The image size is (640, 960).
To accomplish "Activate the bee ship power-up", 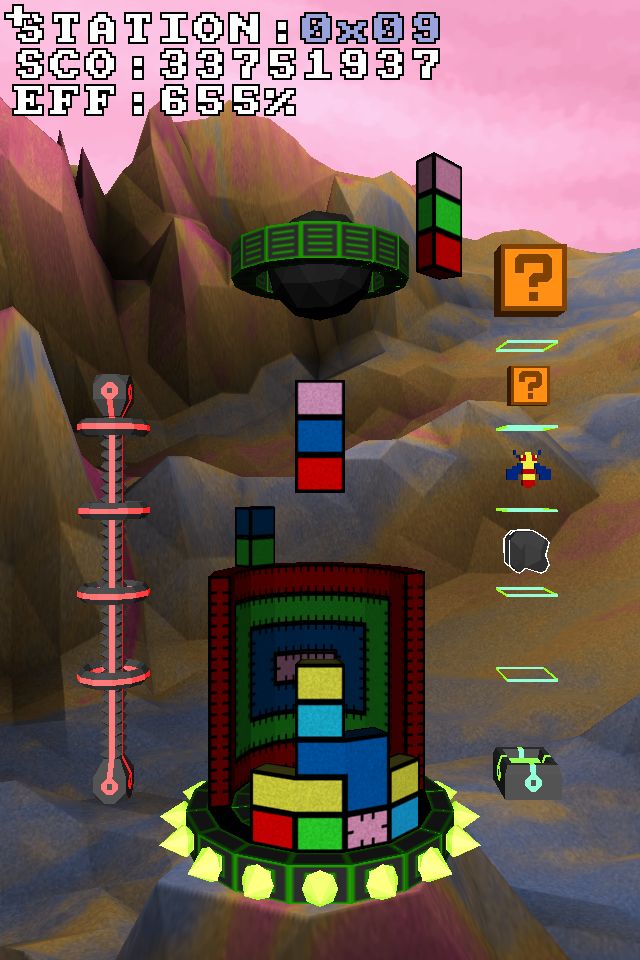I will (x=526, y=468).
